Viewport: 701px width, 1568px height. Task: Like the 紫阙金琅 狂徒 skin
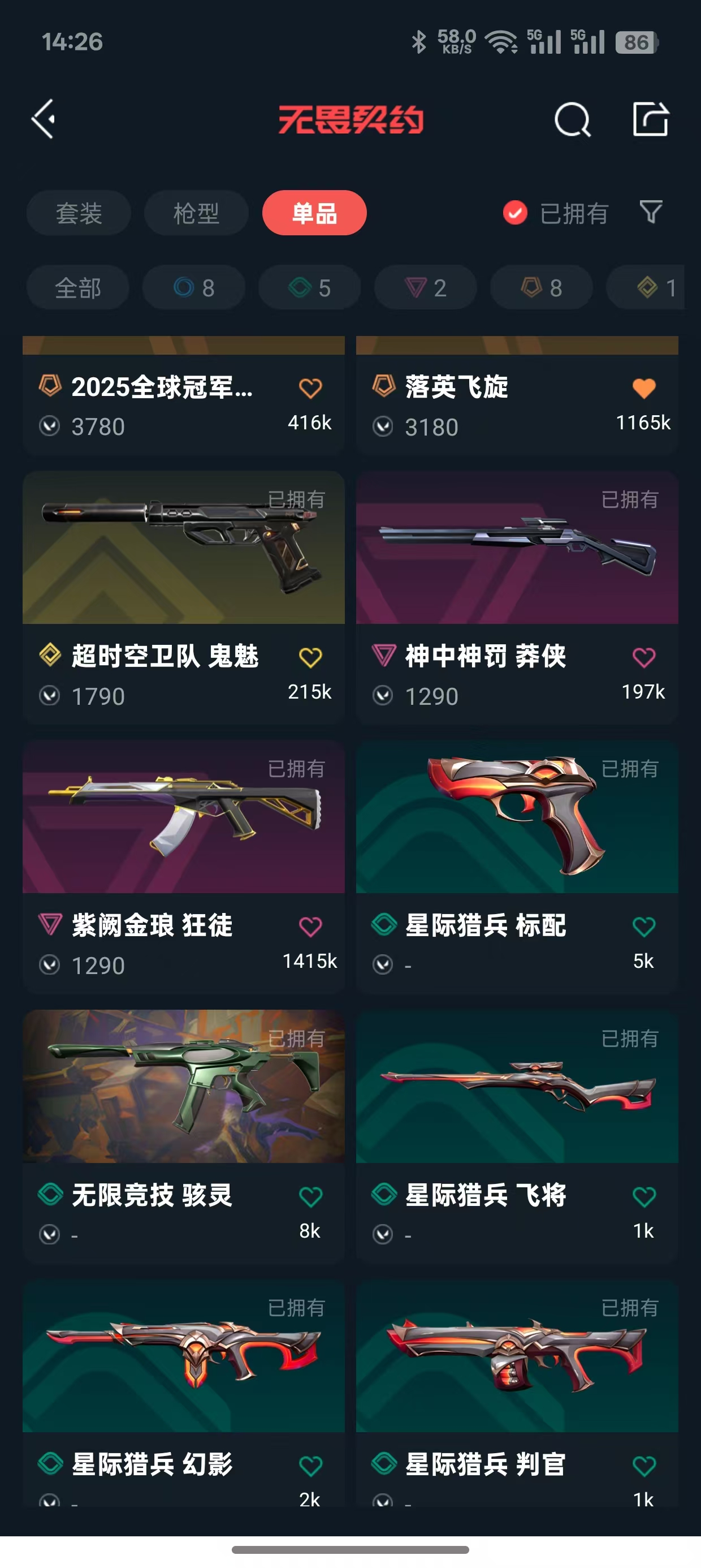[x=310, y=927]
